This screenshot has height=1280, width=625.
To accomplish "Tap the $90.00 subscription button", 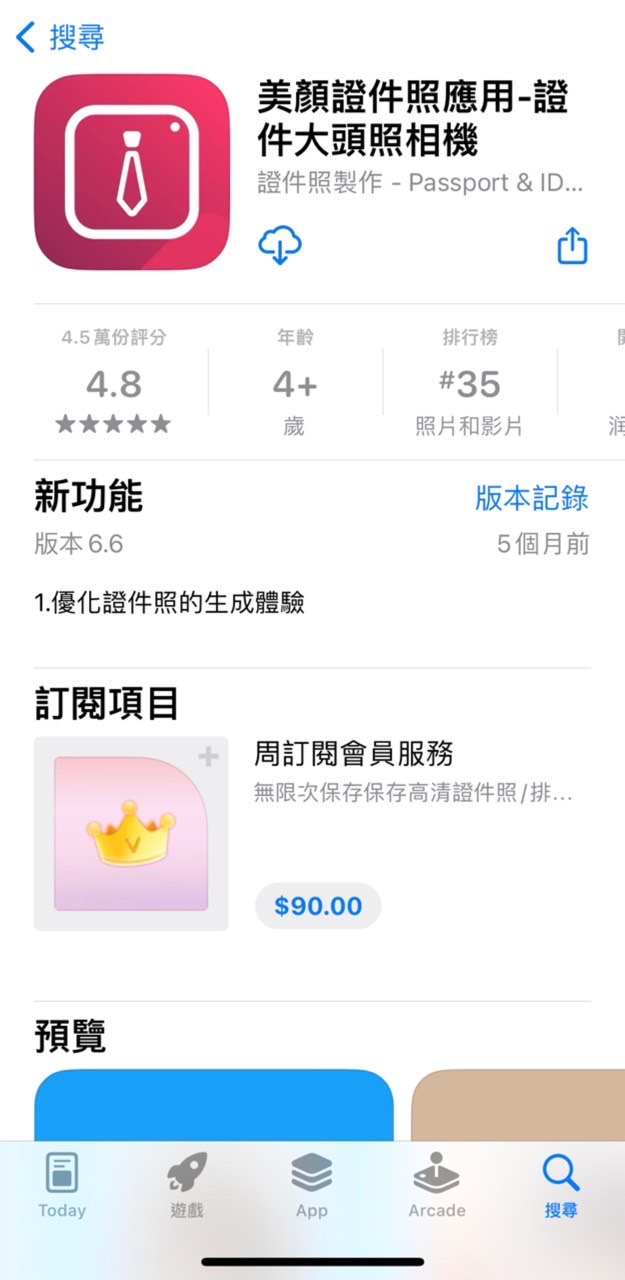I will [x=318, y=906].
